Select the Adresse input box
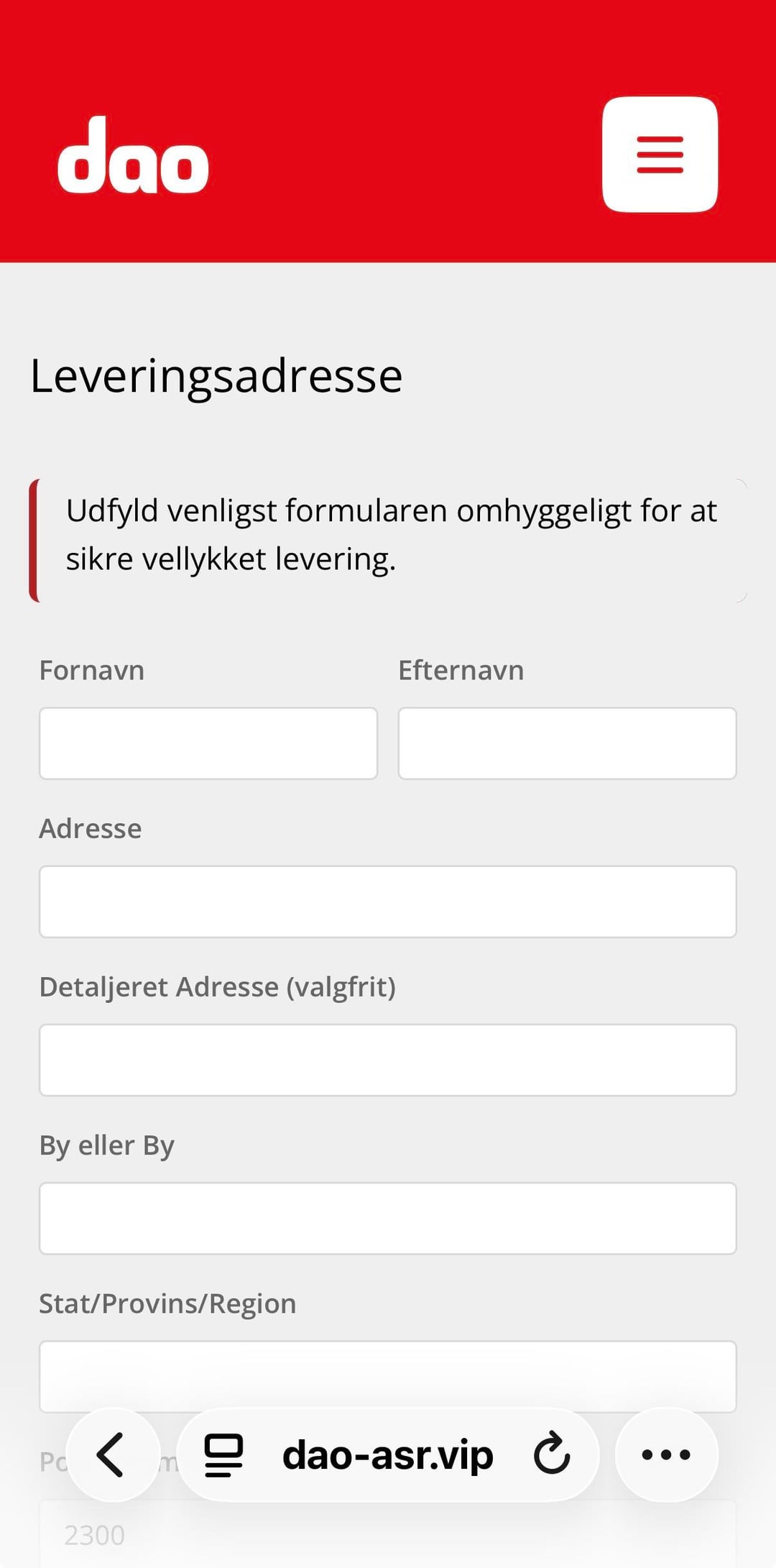776x1568 pixels. tap(388, 901)
